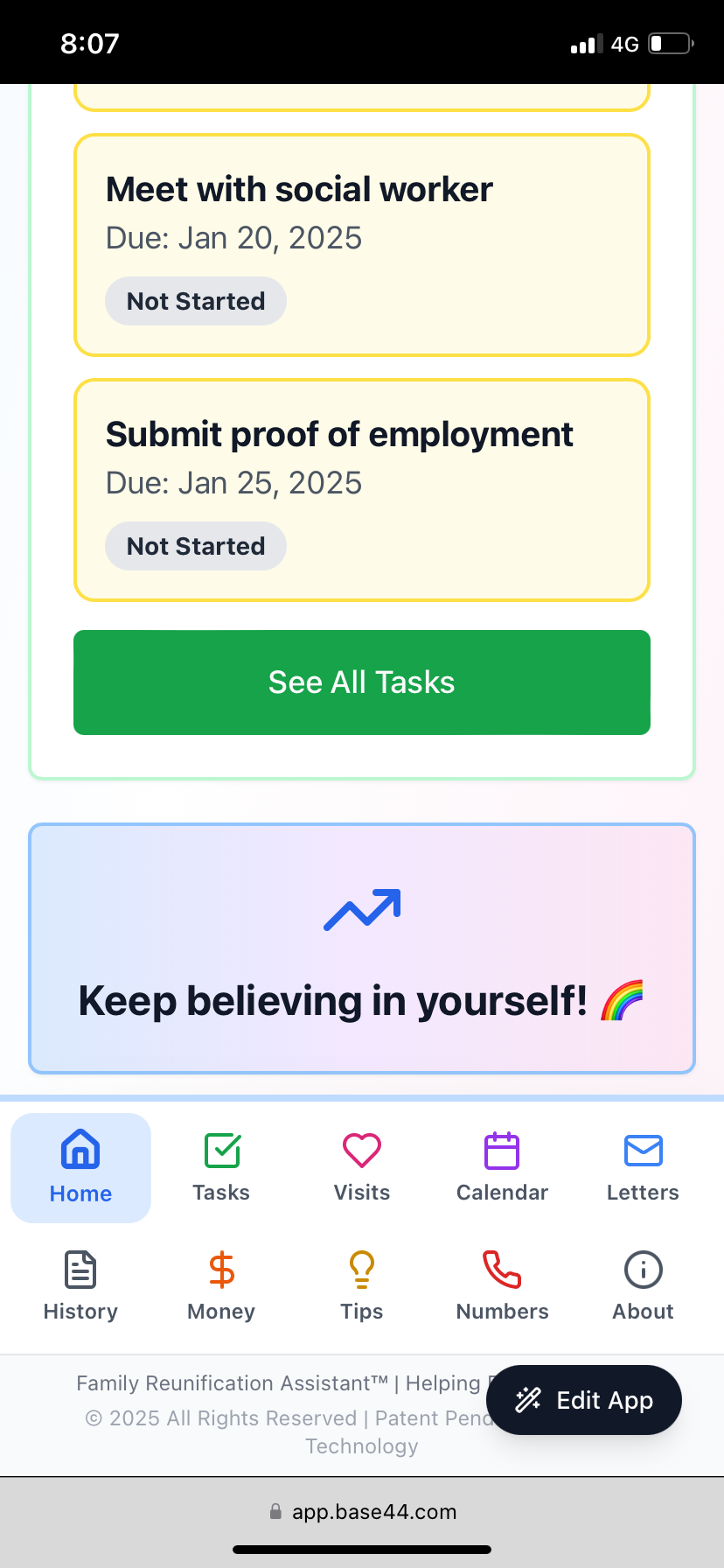Image resolution: width=724 pixels, height=1568 pixels.
Task: Open the Tips tab
Action: (x=362, y=1286)
